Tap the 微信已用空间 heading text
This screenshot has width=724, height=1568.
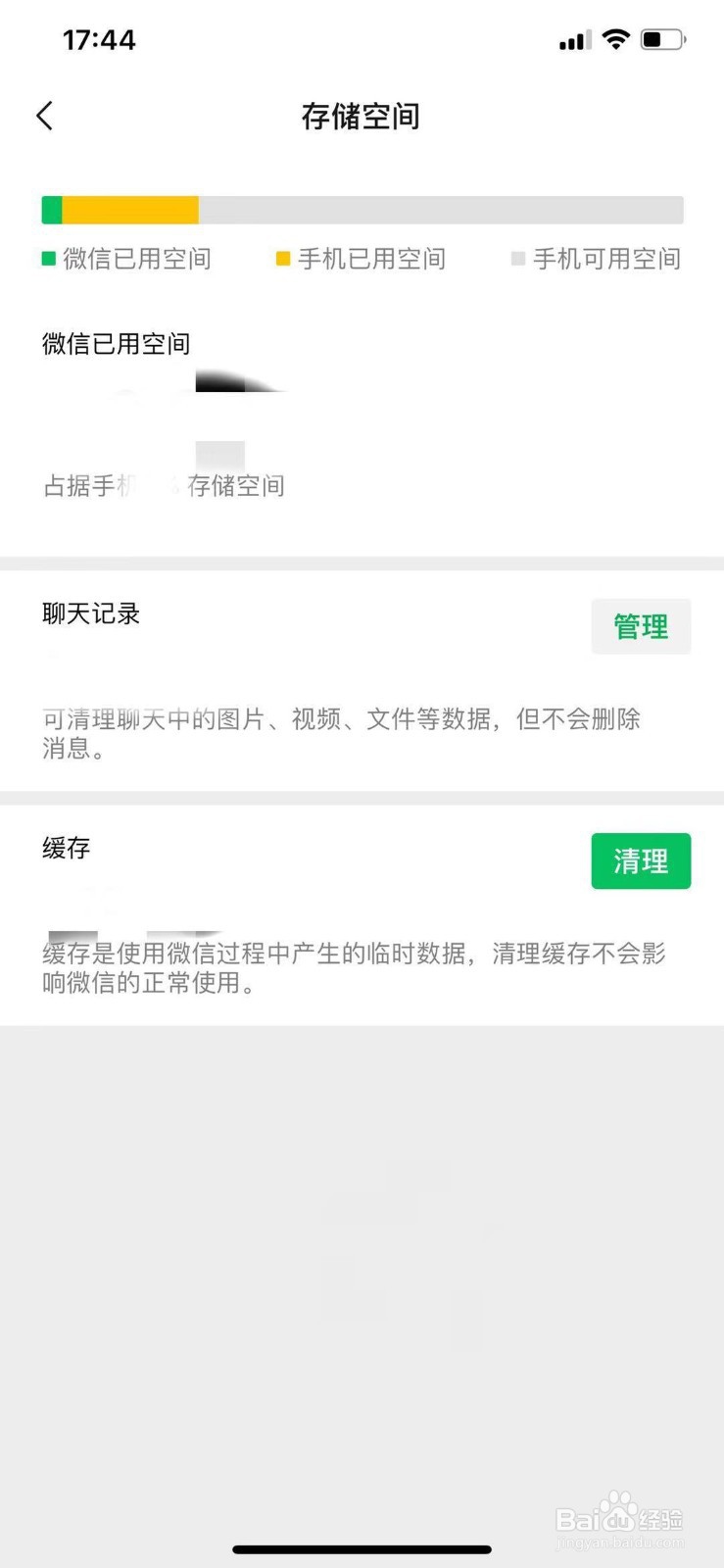click(x=115, y=344)
